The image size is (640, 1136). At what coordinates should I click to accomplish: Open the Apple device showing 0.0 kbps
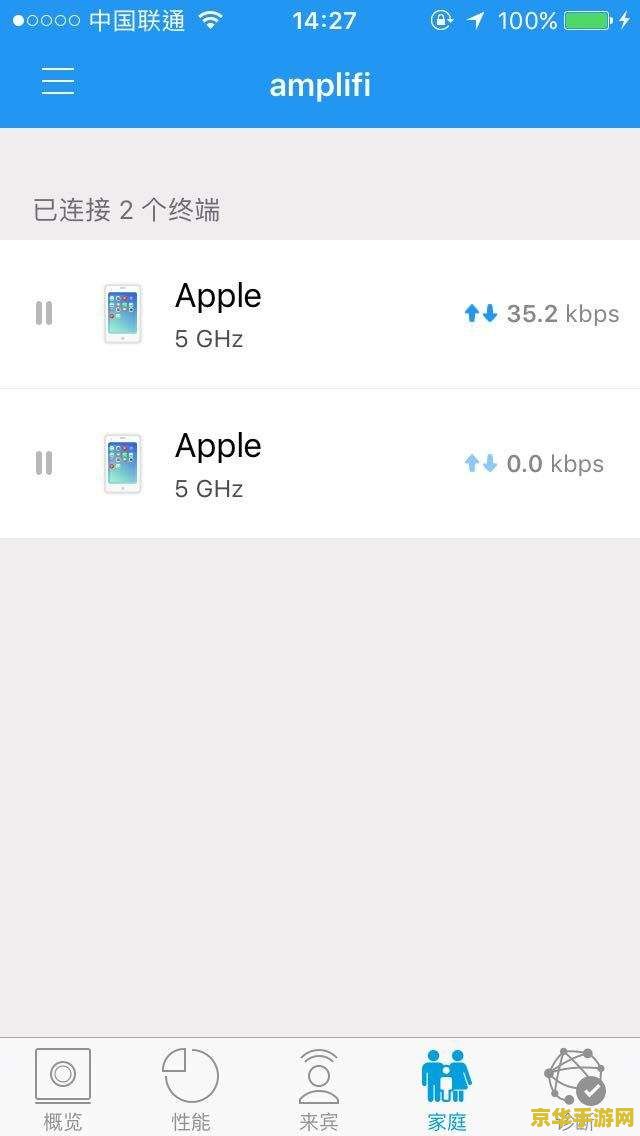tap(320, 463)
